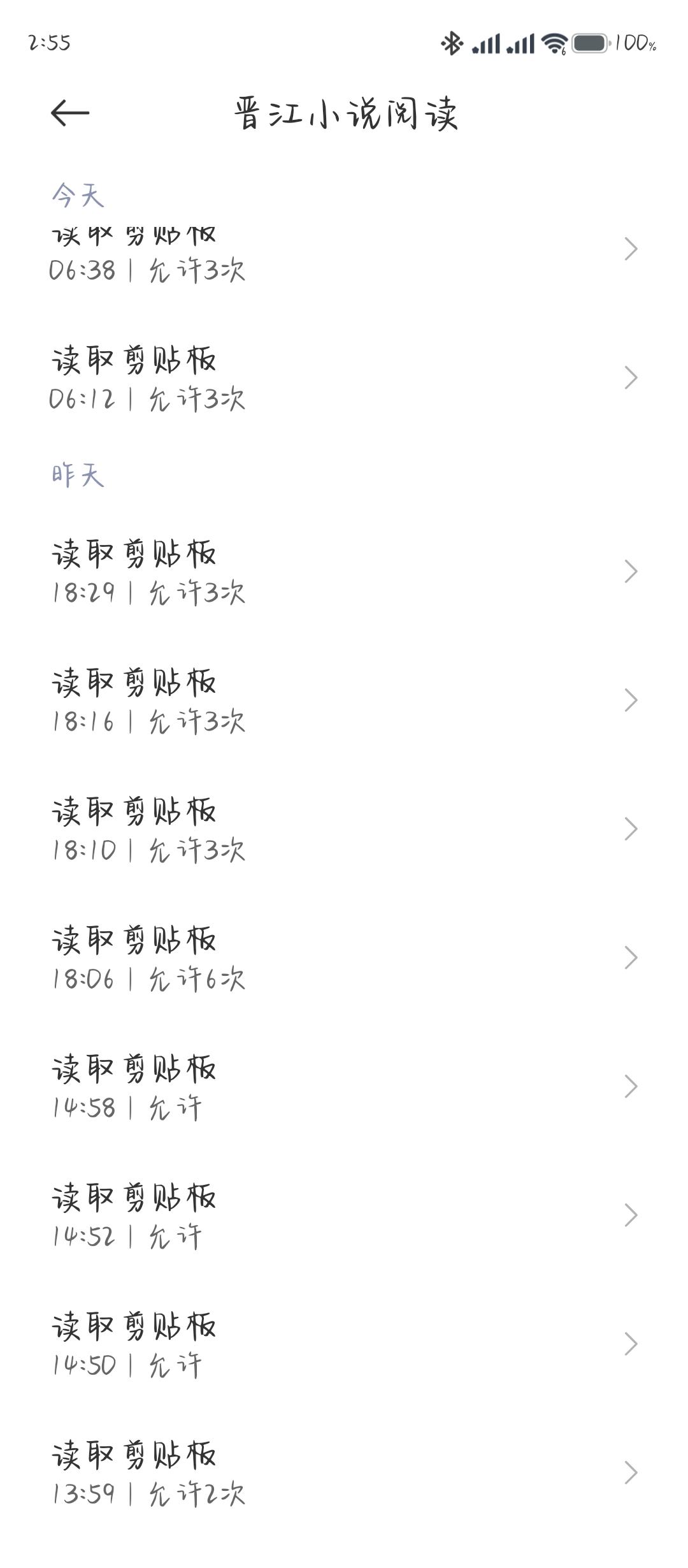Viewport: 688px width, 1568px height.
Task: Open the 14:52 读取剪贴板 record
Action: click(x=344, y=1216)
